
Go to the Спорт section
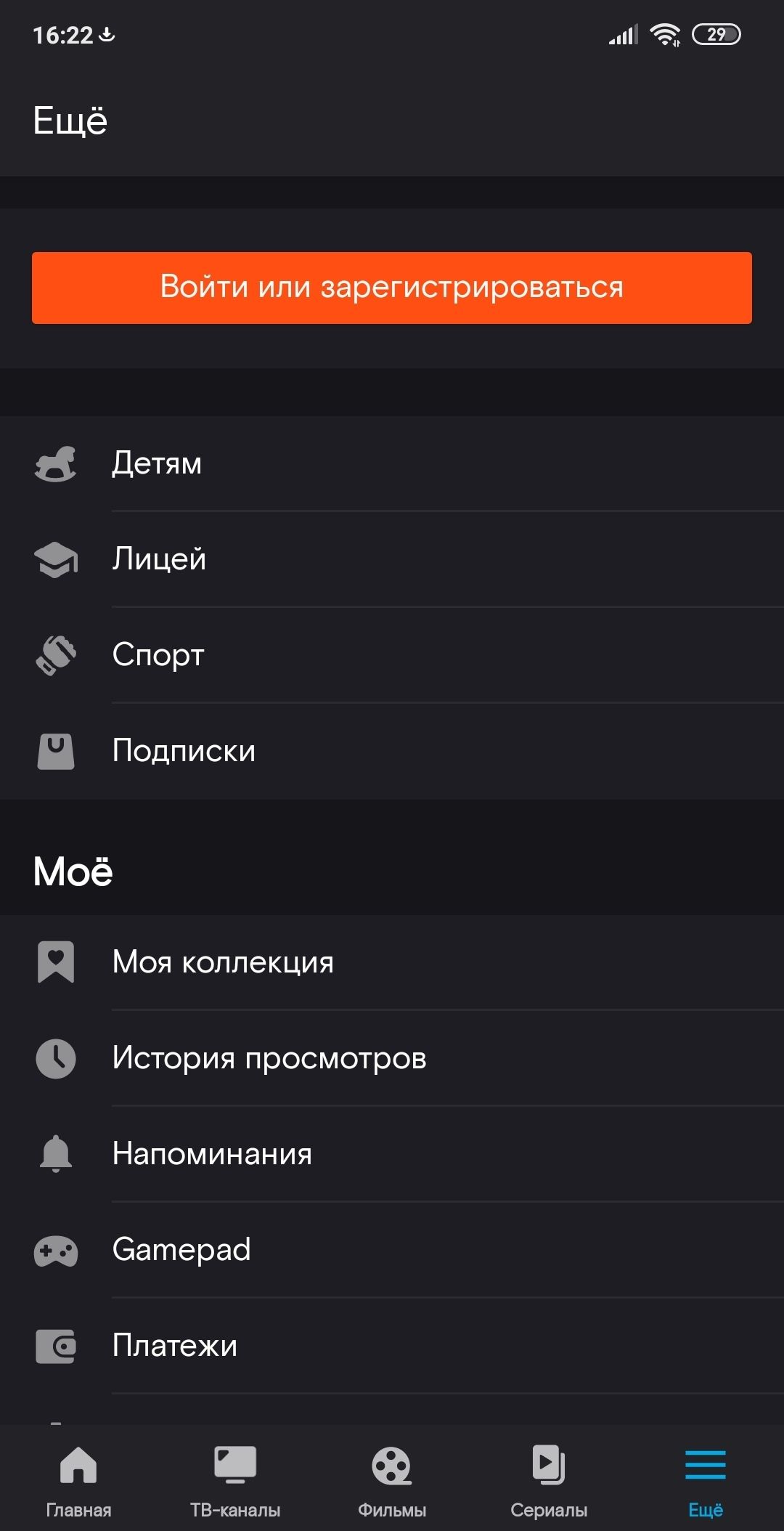click(x=392, y=655)
